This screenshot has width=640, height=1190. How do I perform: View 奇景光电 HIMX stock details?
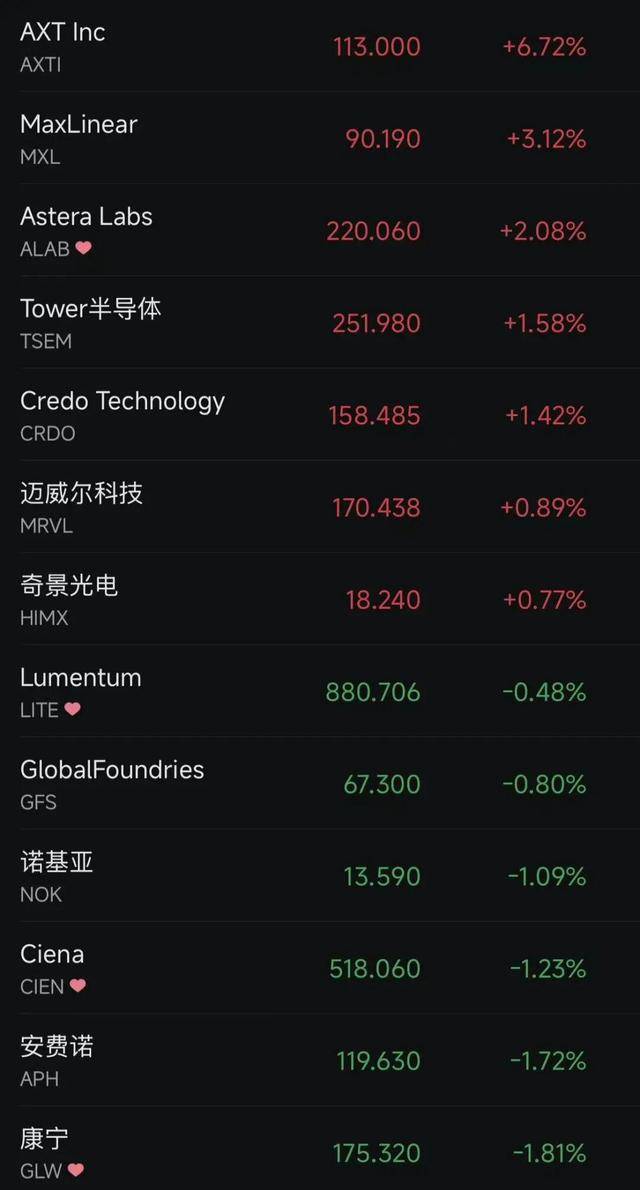coord(320,600)
